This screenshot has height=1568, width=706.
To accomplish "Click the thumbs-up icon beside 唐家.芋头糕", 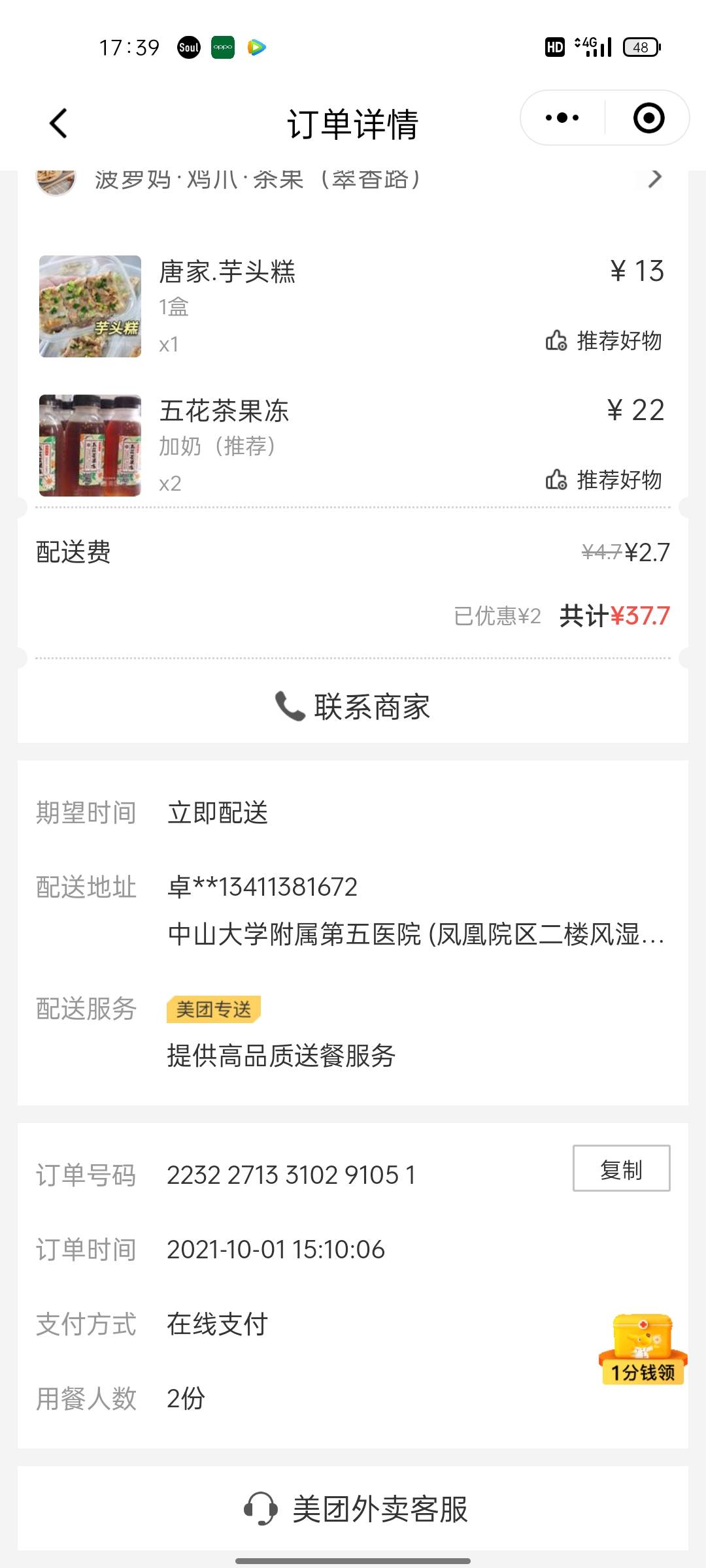I will [x=556, y=339].
